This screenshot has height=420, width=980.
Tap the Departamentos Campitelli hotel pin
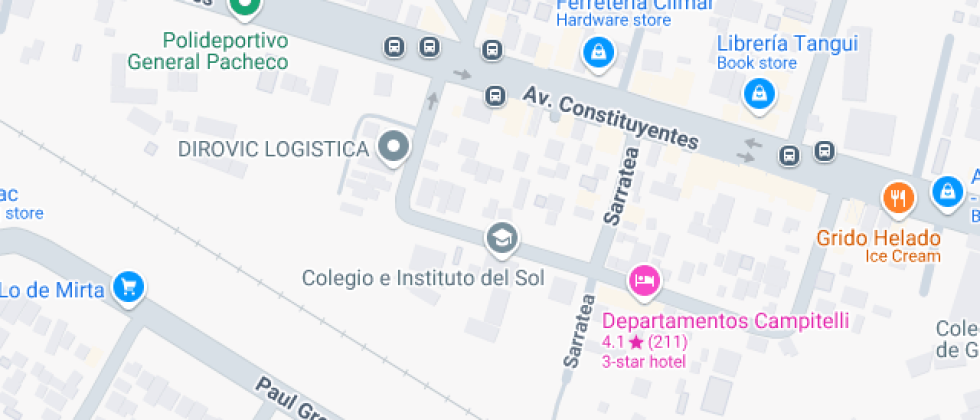click(x=643, y=281)
